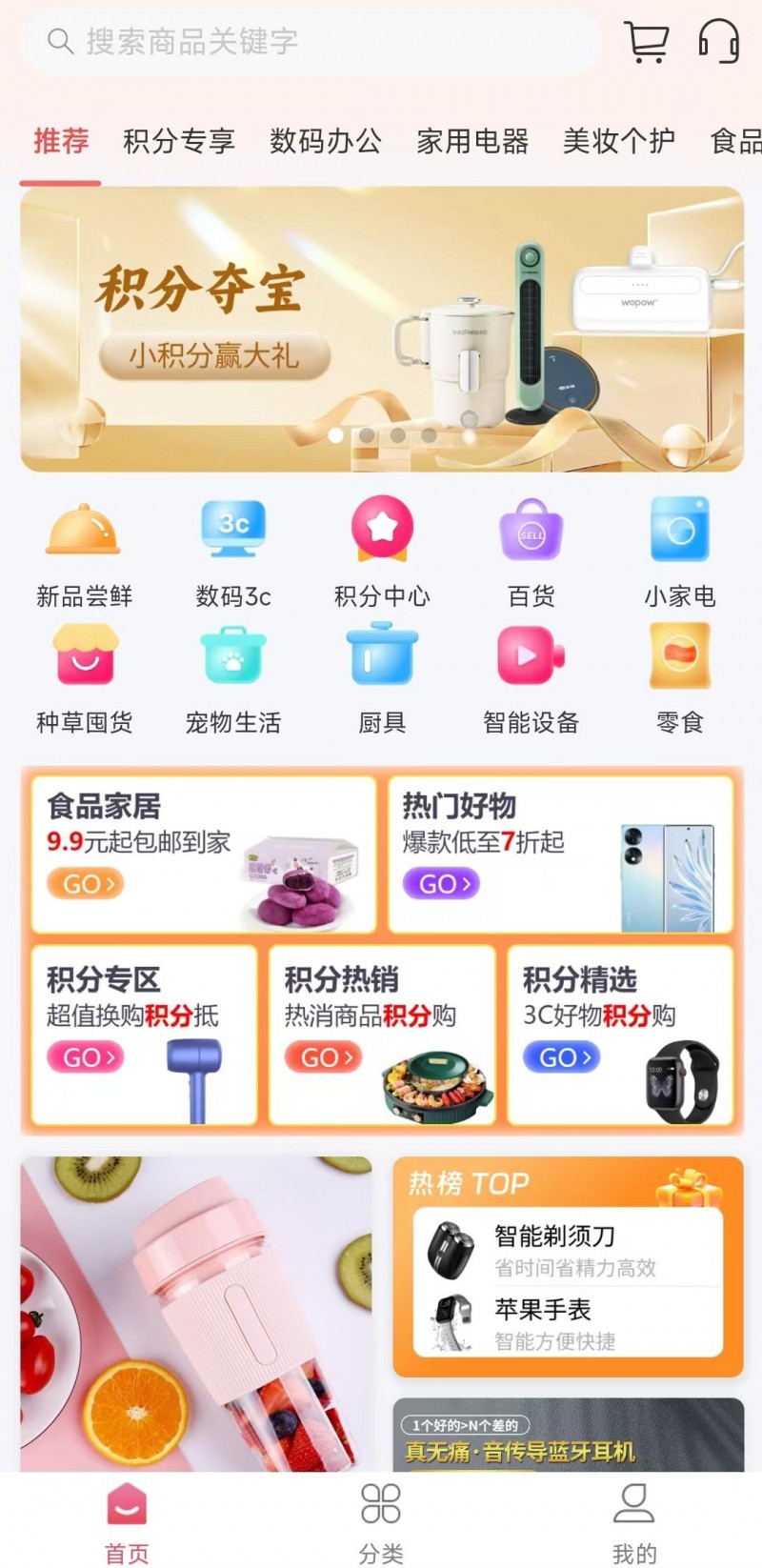The image size is (762, 1568).
Task: Tap the search box for product keywords
Action: 310,42
